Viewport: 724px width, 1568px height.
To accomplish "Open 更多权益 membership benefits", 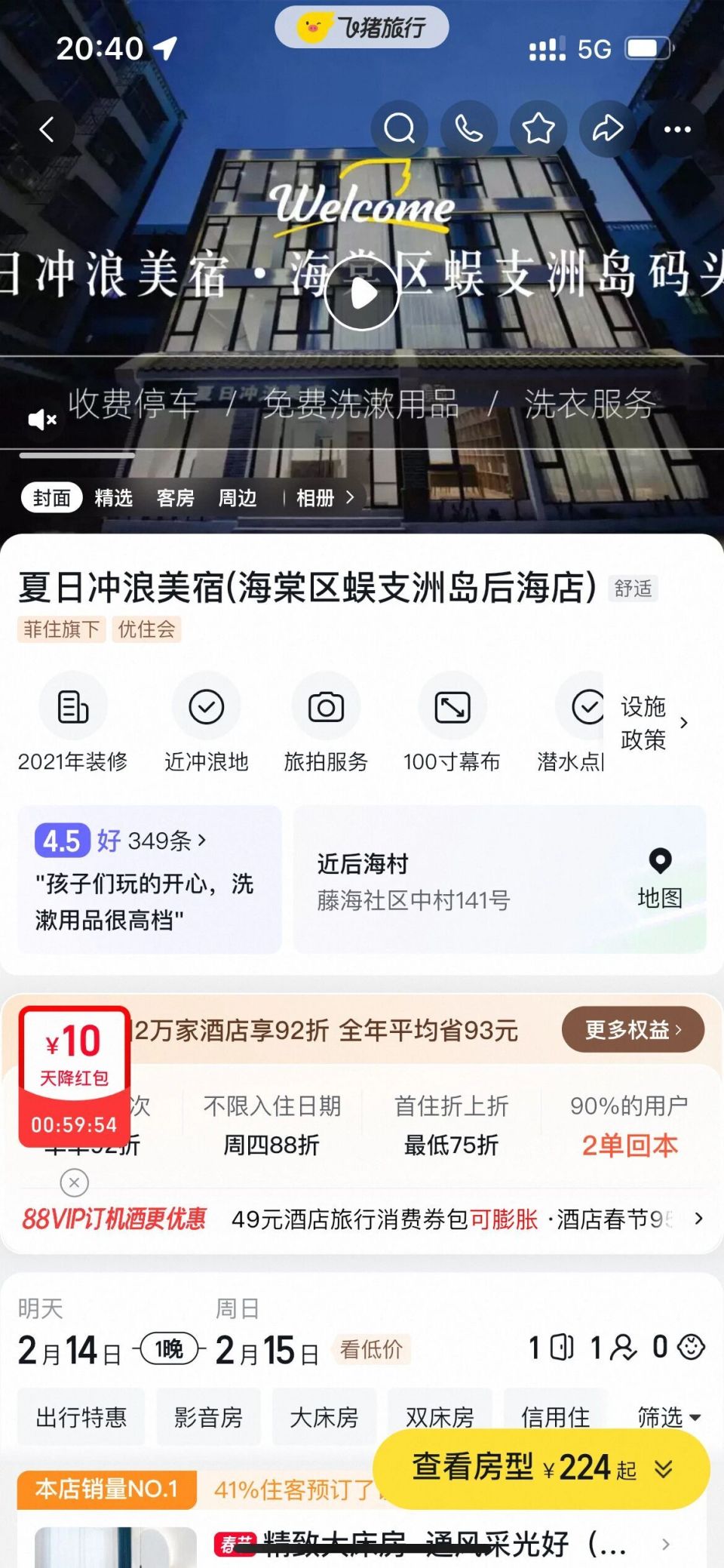I will point(632,1029).
